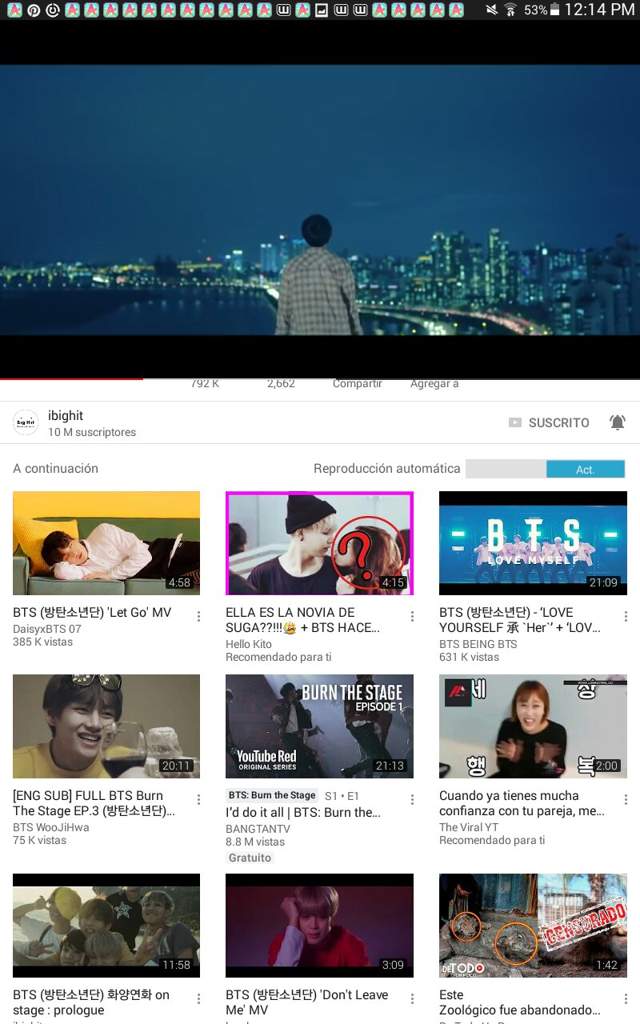Open more options for LOVE YOURSELF video
This screenshot has height=1024, width=640.
(624, 617)
